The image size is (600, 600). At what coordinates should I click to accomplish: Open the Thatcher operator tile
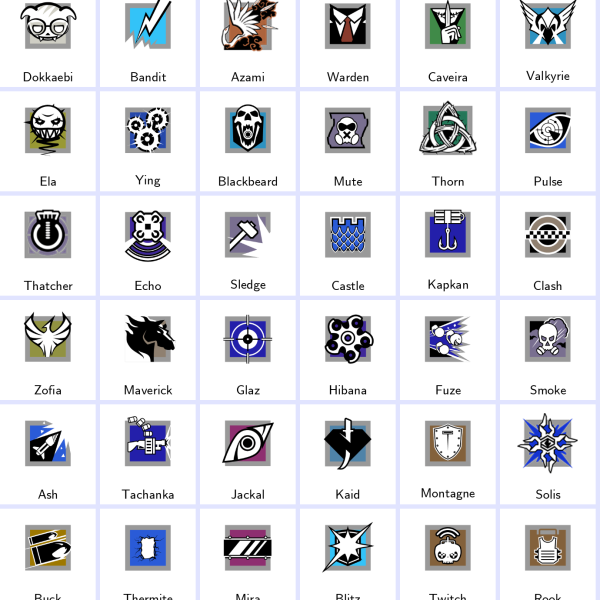(x=48, y=243)
